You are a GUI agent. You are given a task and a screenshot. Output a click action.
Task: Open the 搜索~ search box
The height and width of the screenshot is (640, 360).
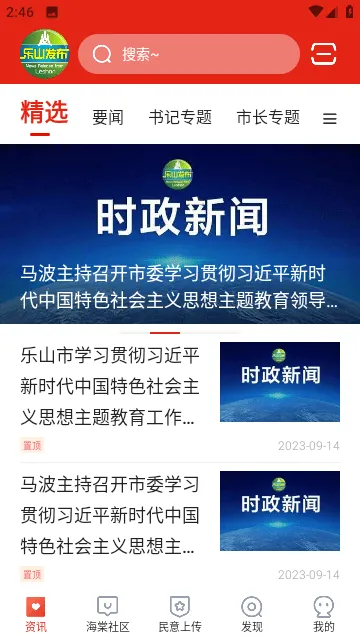(x=189, y=54)
